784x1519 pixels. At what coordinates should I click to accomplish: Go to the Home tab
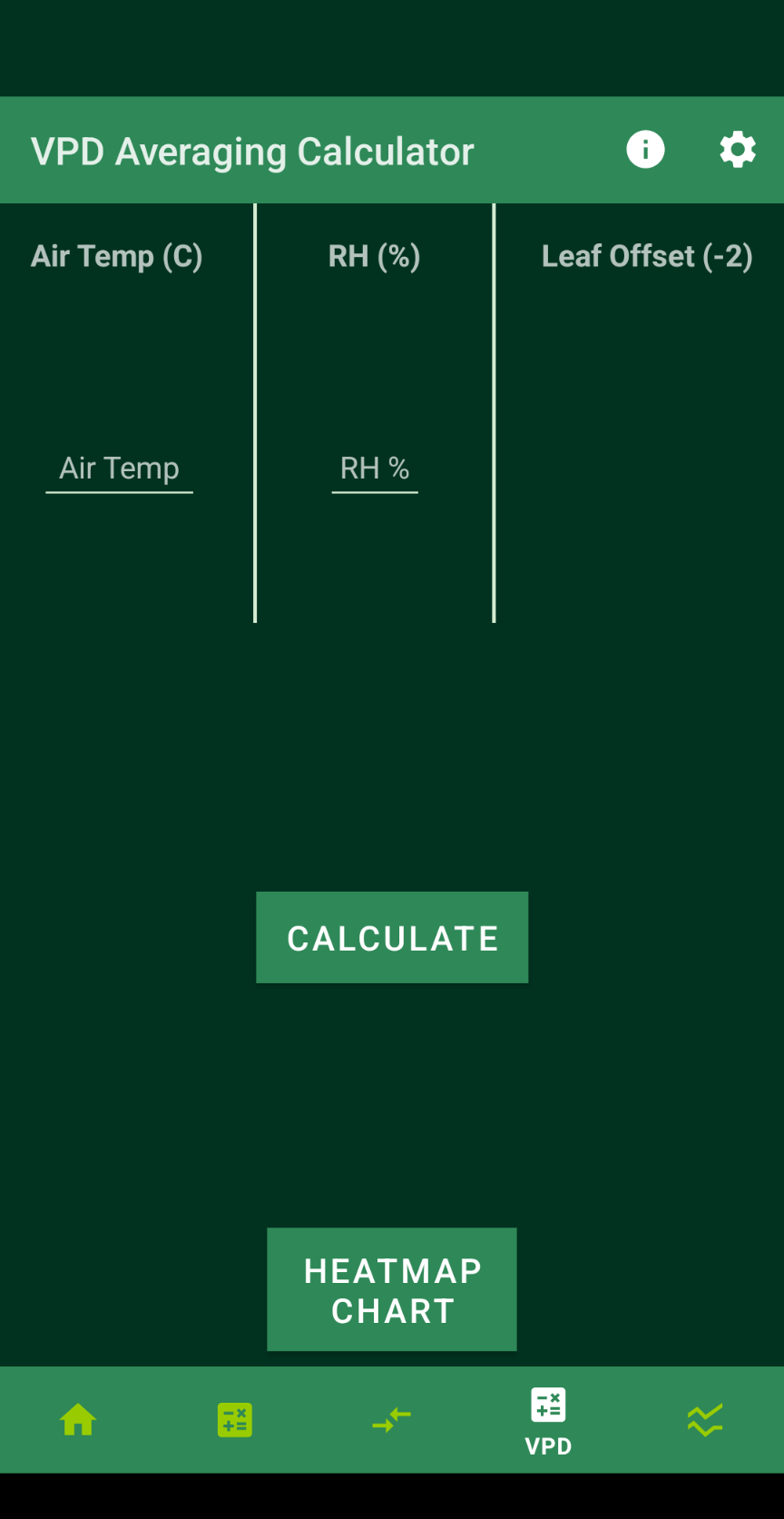tap(78, 1419)
